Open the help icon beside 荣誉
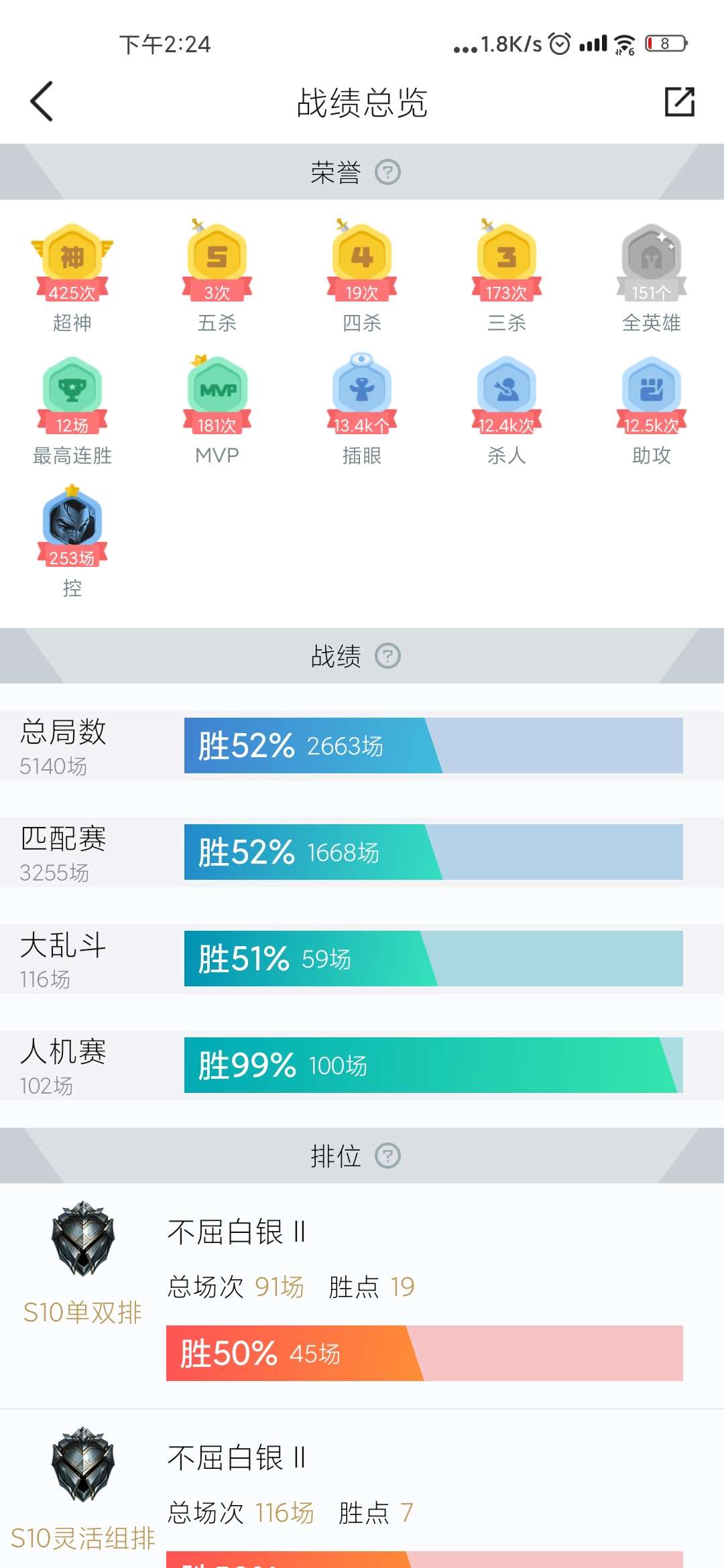Image resolution: width=724 pixels, height=1568 pixels. pyautogui.click(x=387, y=172)
